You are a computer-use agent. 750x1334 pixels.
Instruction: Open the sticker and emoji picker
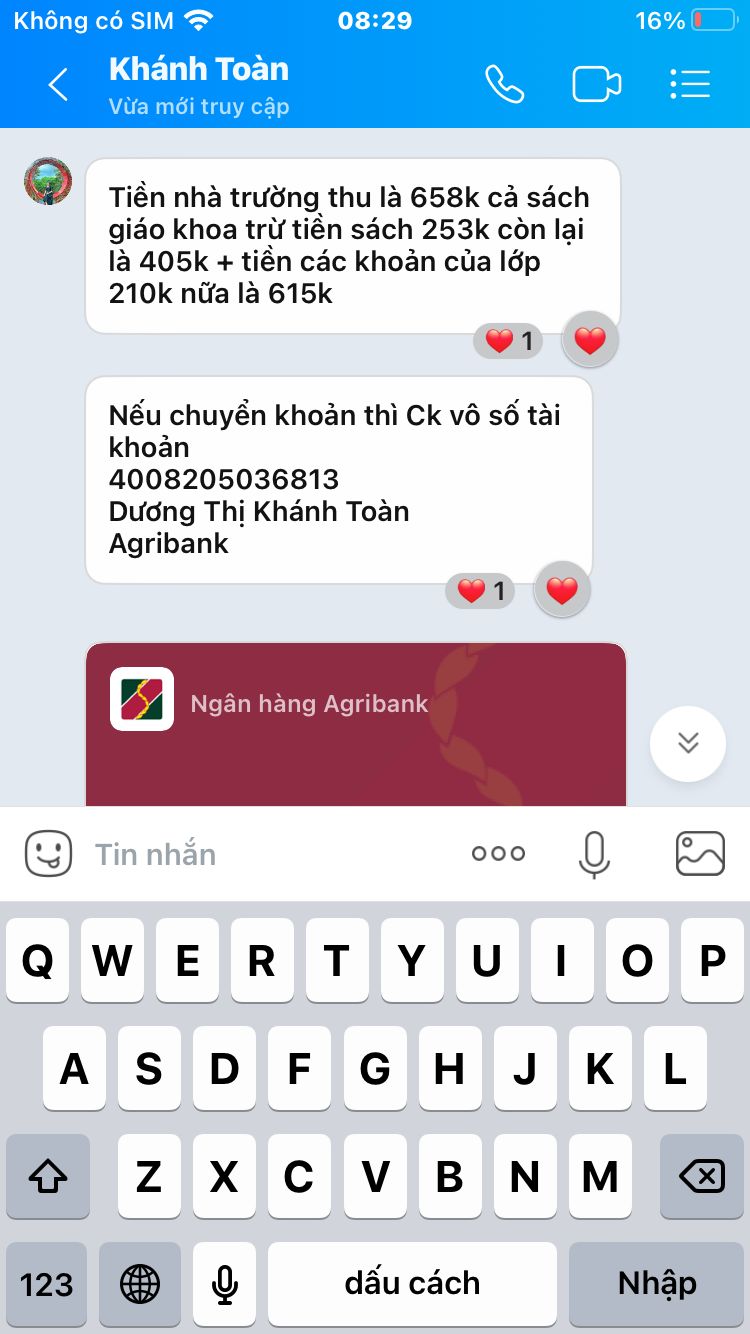[x=48, y=854]
